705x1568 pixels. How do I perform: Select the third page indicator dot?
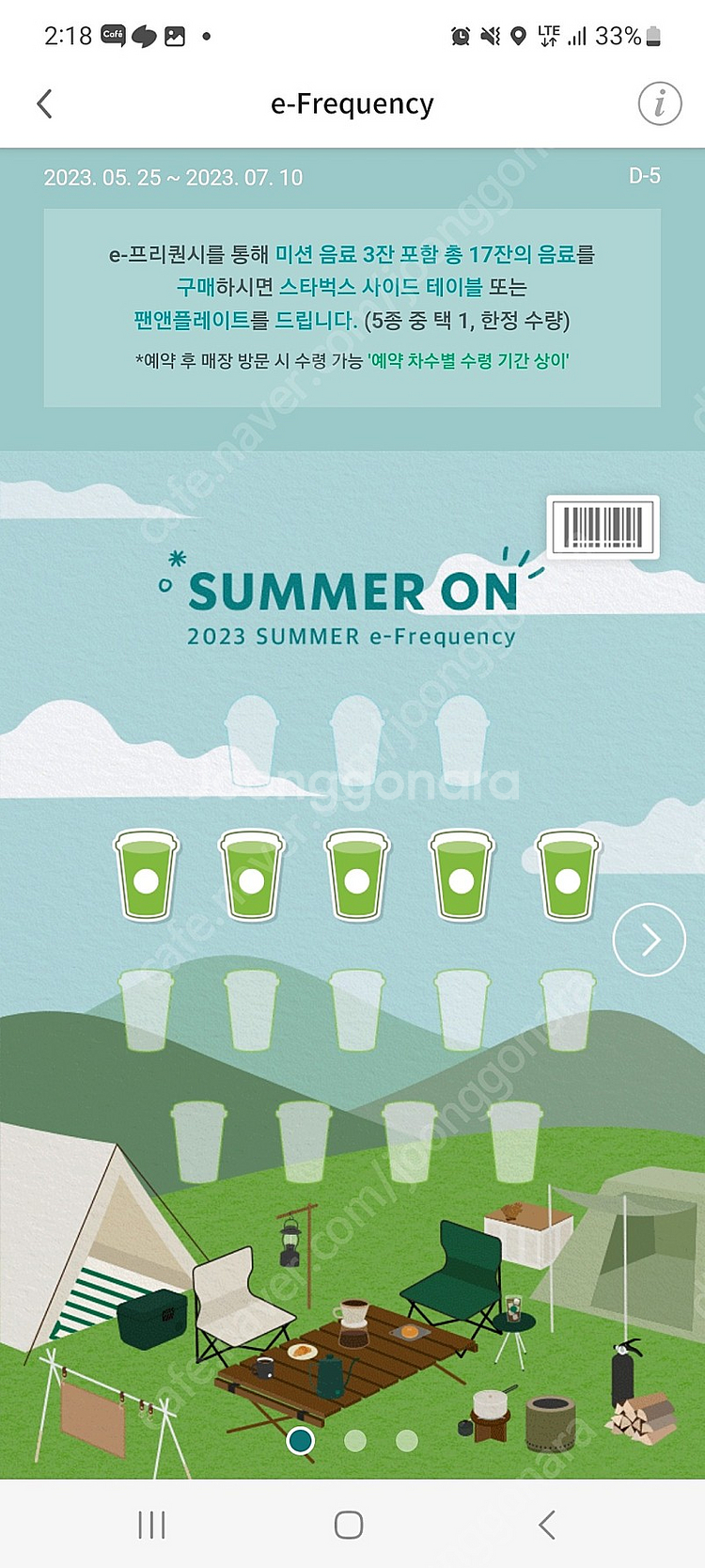point(406,1440)
